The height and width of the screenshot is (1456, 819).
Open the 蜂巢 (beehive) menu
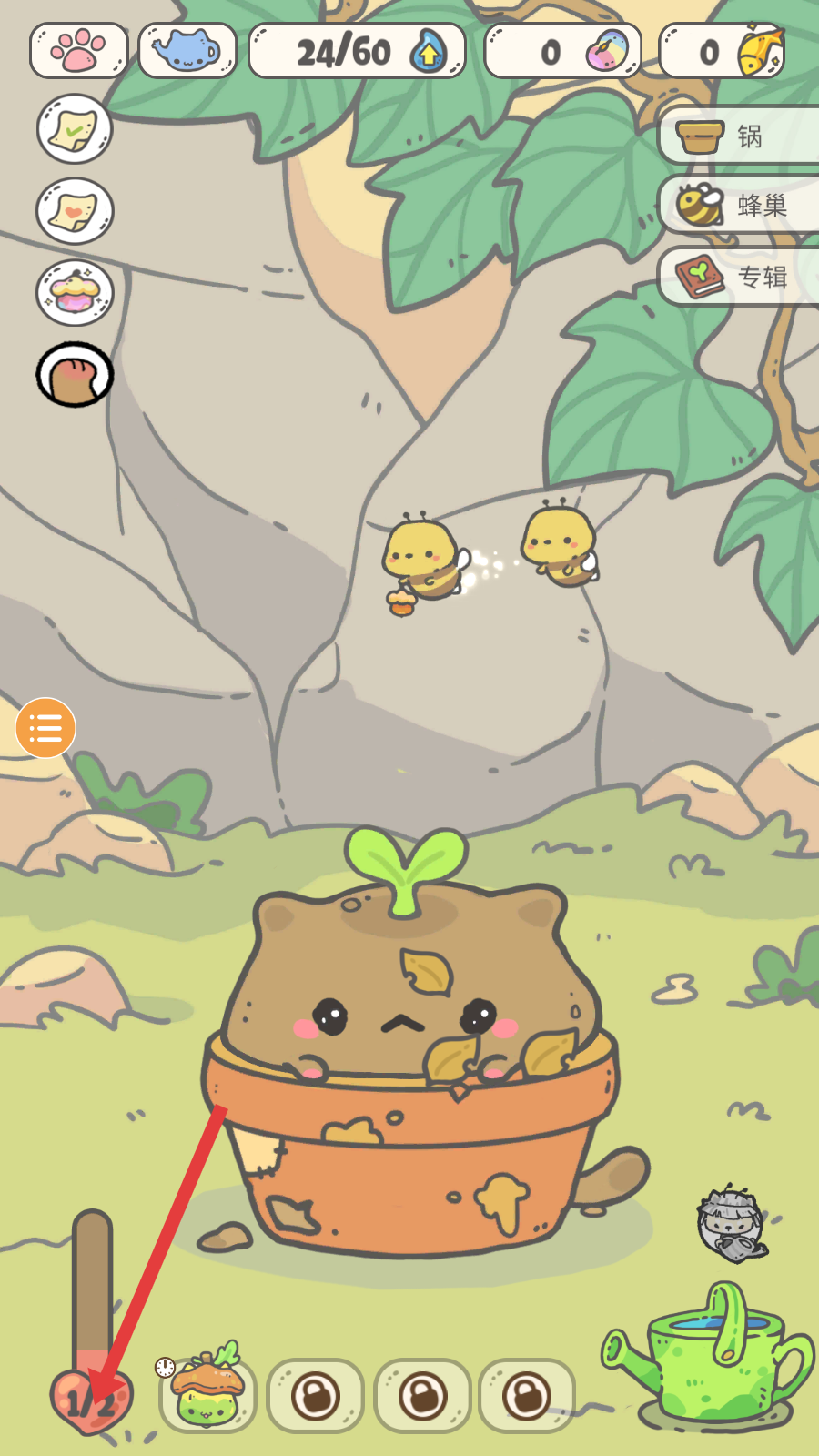(x=739, y=206)
